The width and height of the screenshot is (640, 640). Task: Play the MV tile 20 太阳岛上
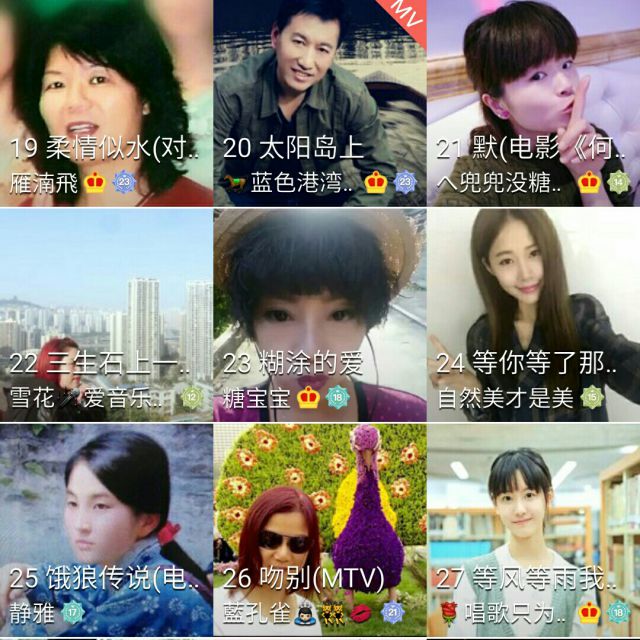pyautogui.click(x=319, y=102)
